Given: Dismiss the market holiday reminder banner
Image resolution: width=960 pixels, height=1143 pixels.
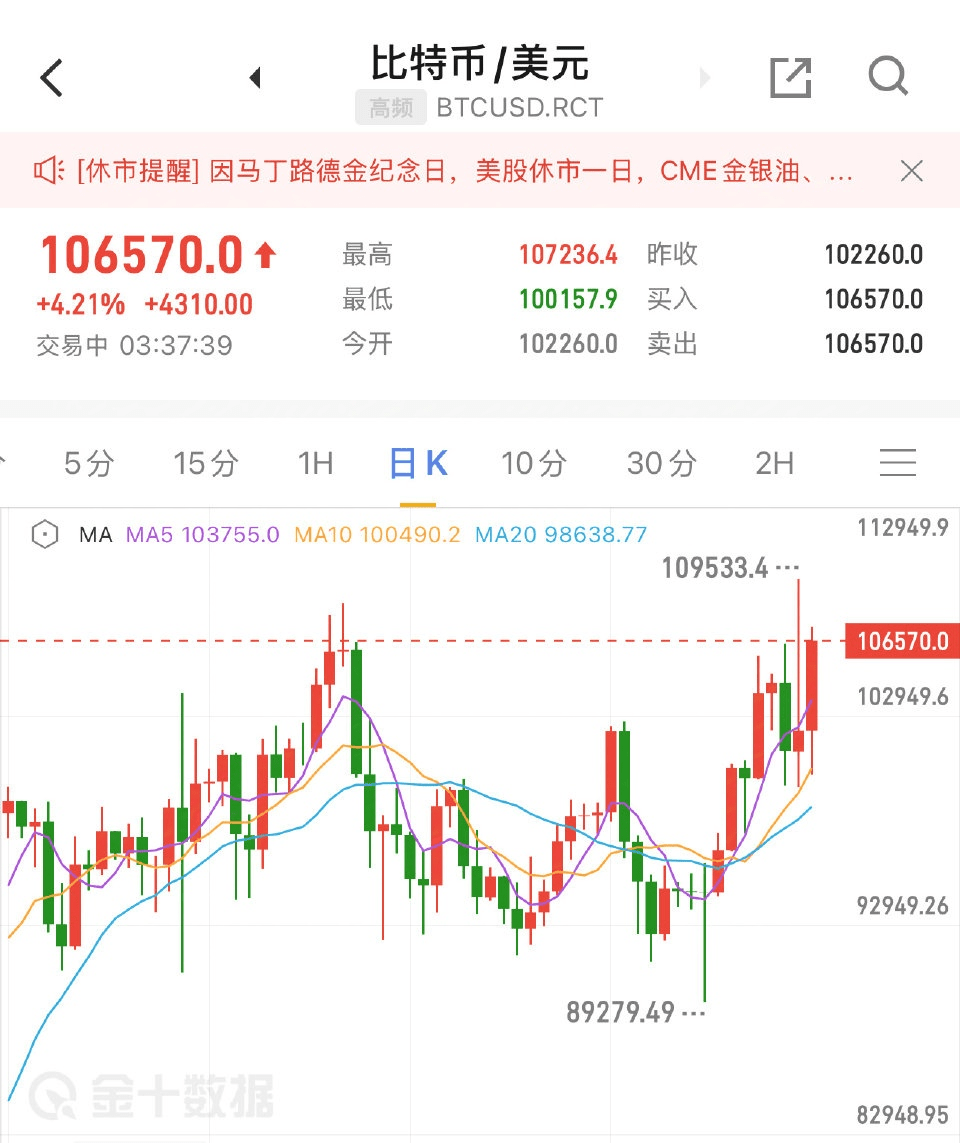Looking at the screenshot, I should (911, 171).
